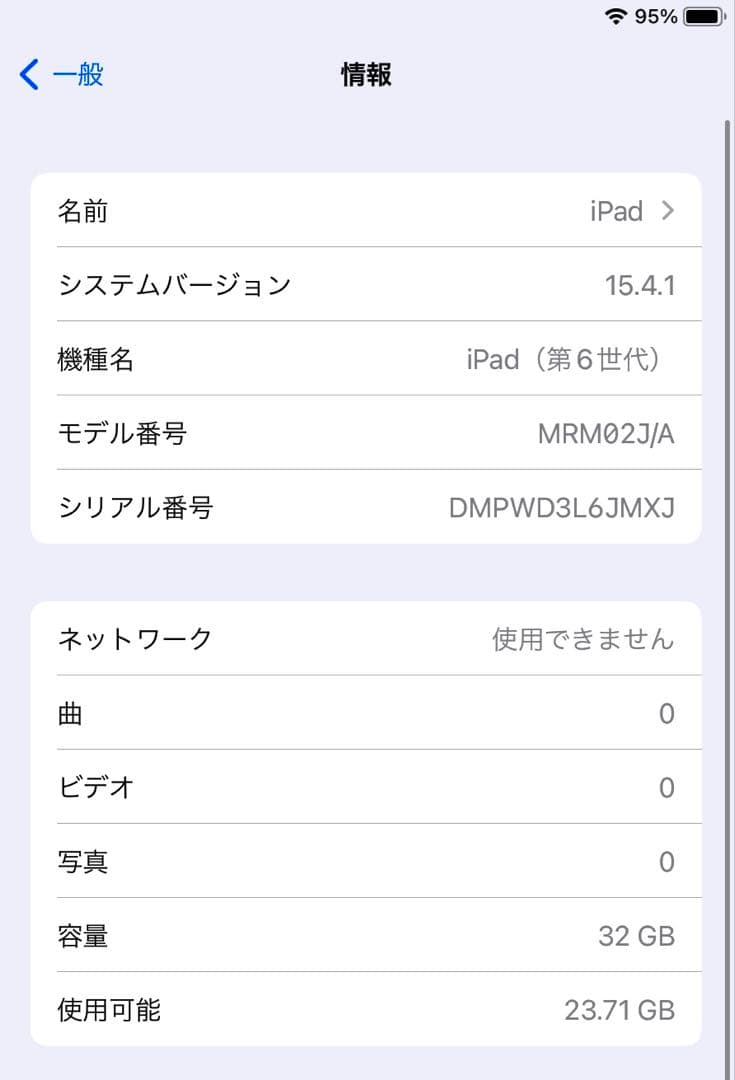Tap the battery icon in the status bar

point(702,16)
